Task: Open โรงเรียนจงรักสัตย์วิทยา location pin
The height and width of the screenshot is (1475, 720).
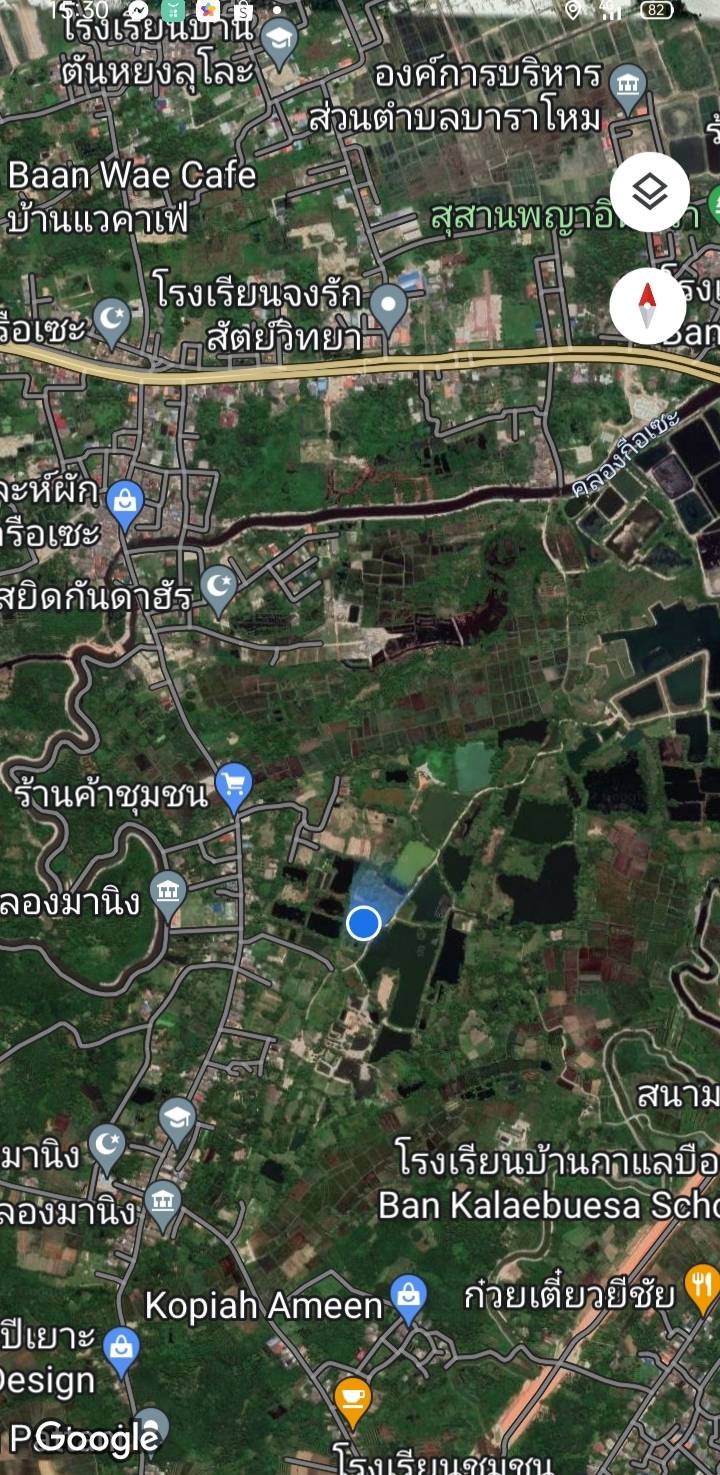Action: pyautogui.click(x=389, y=307)
